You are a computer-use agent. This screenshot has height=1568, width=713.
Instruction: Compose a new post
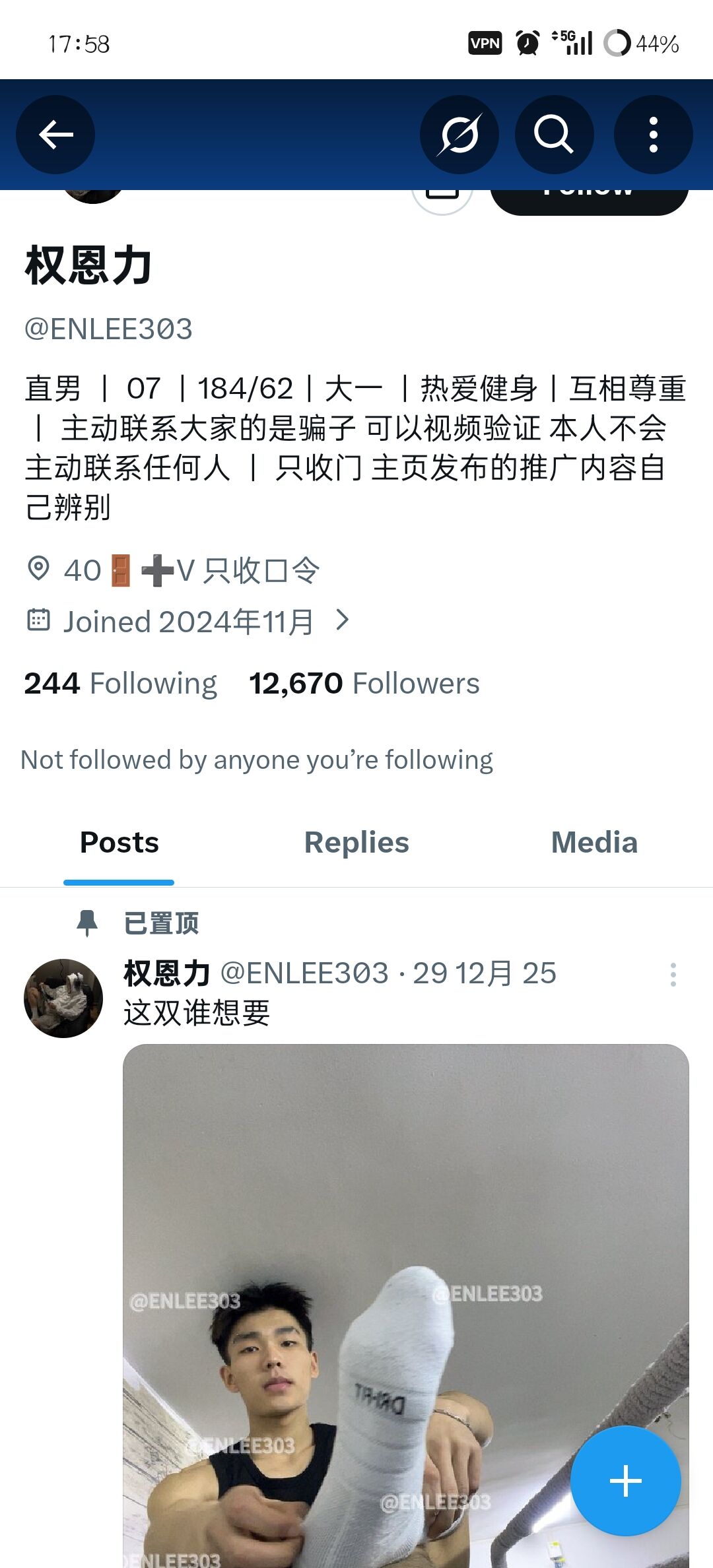[625, 1482]
